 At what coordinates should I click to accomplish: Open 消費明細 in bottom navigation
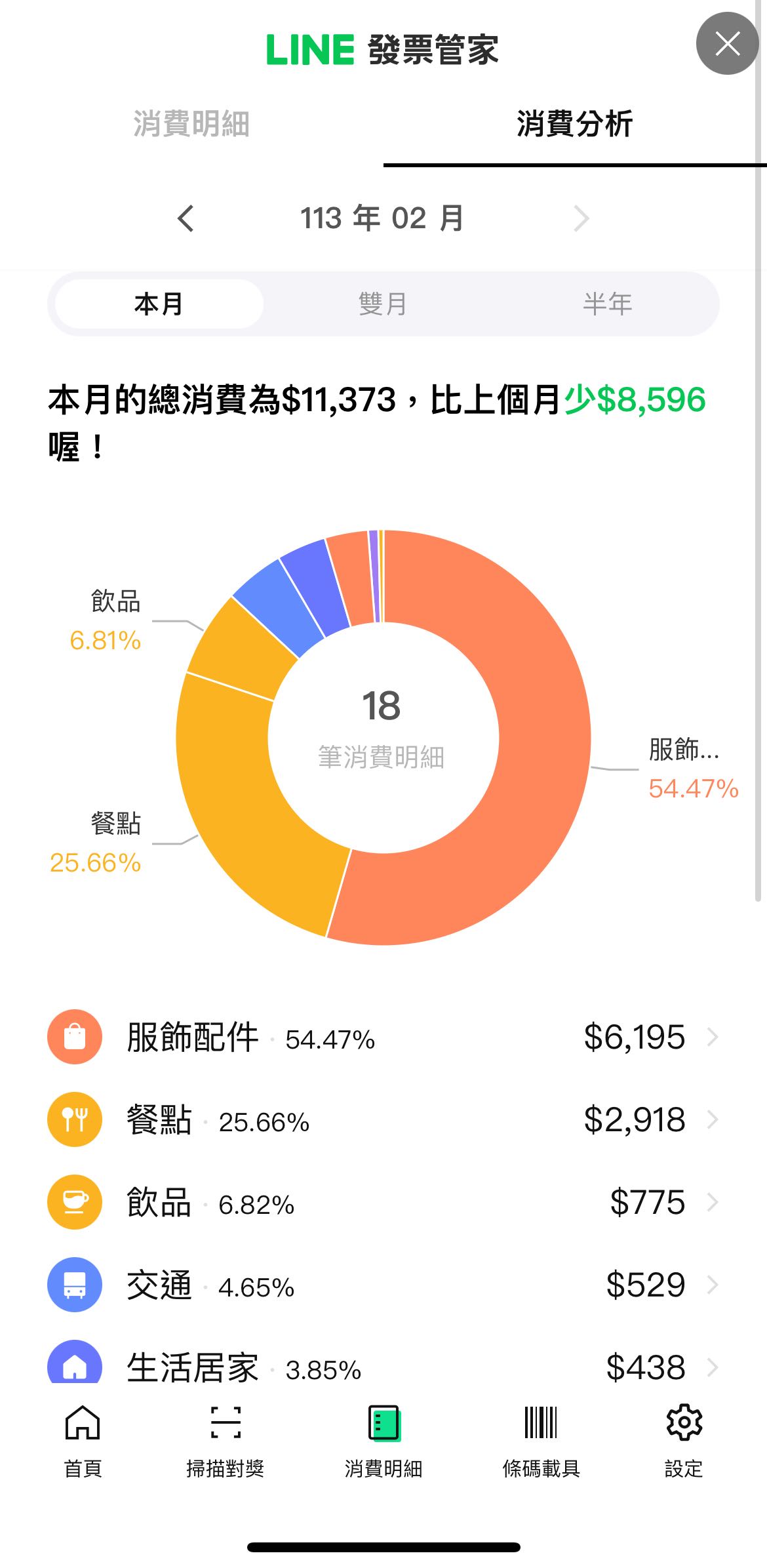(383, 1441)
